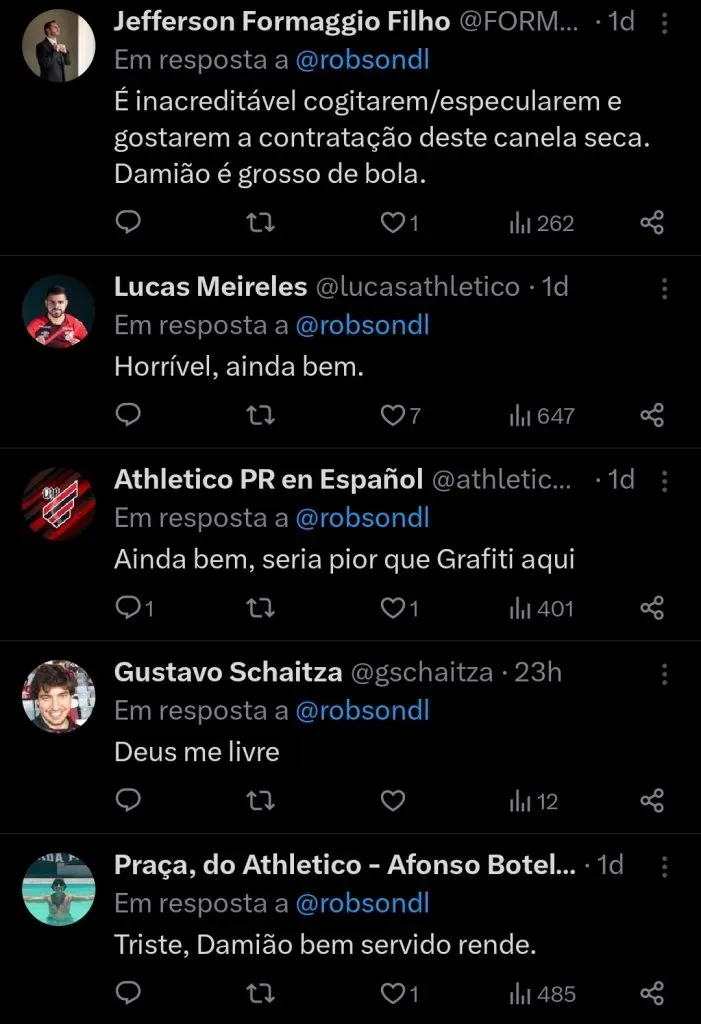This screenshot has width=701, height=1024.
Task: Reply to Athletico PR en Español's tweet
Action: [128, 607]
